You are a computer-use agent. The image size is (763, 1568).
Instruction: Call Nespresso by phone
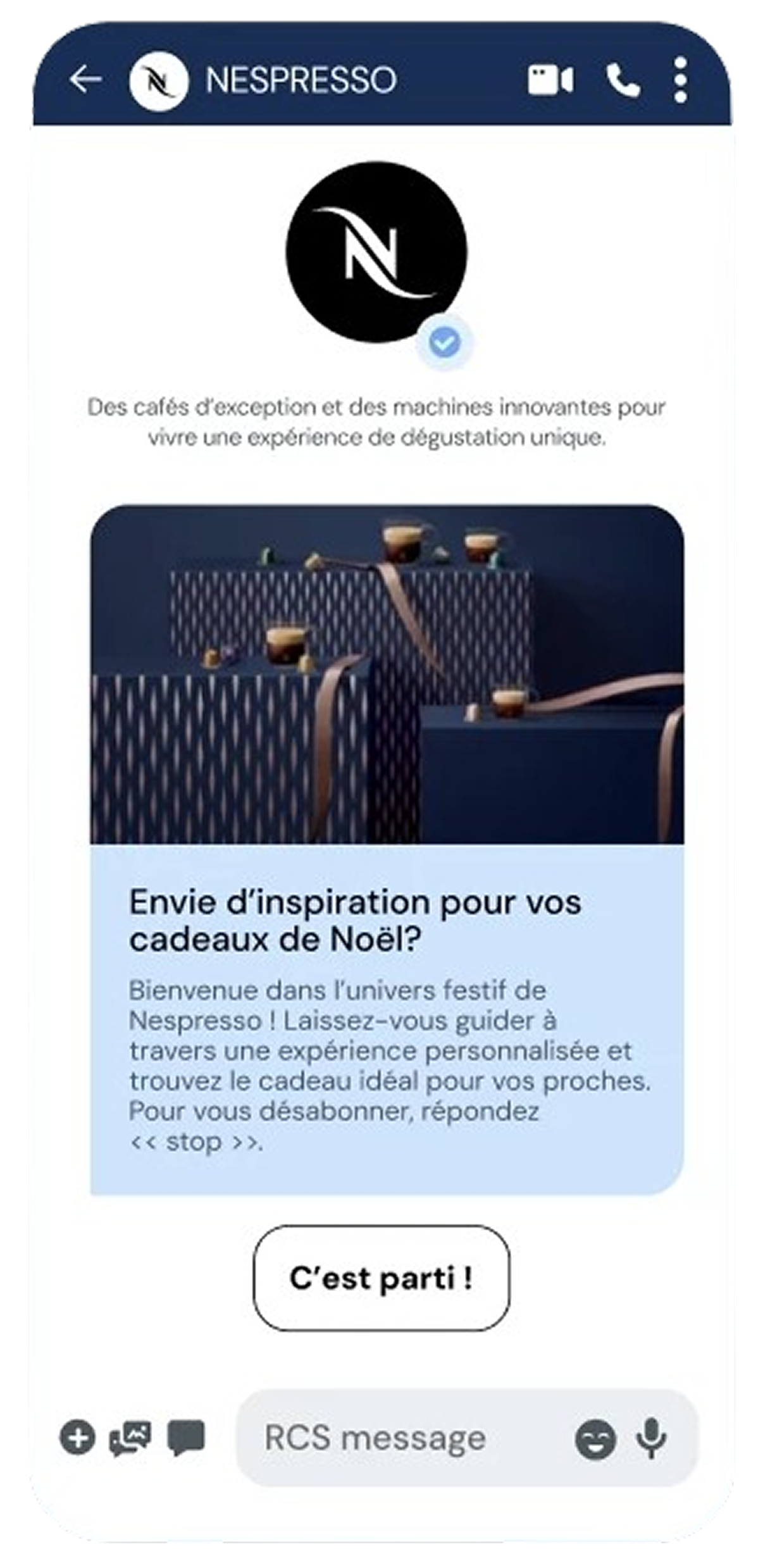point(623,80)
